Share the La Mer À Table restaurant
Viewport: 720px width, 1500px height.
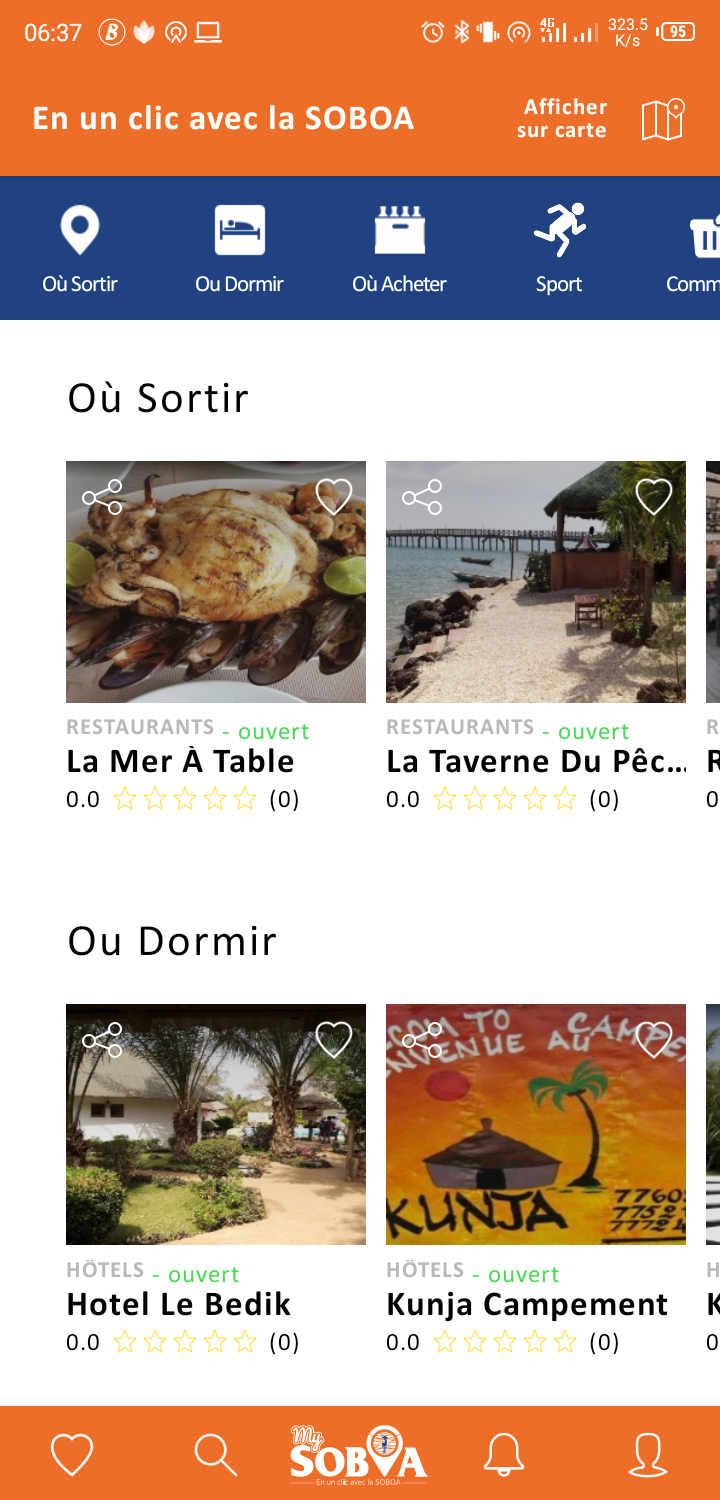[102, 497]
